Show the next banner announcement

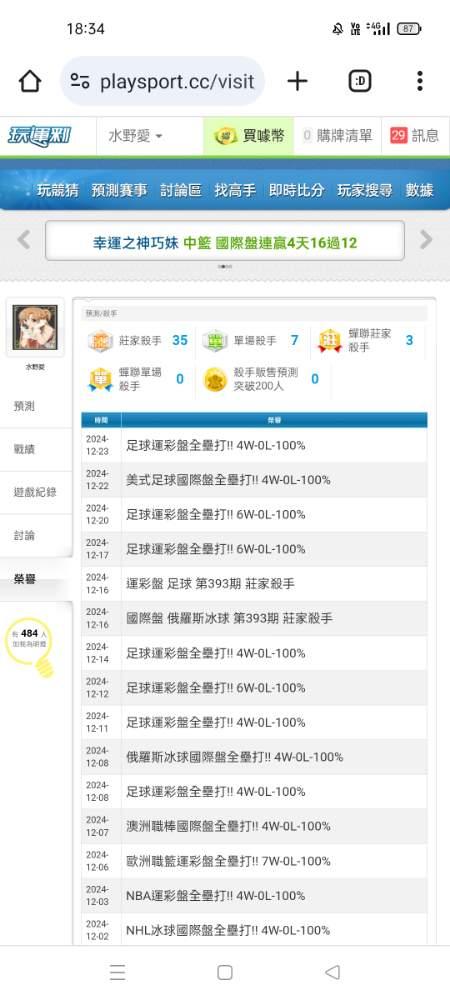(426, 240)
